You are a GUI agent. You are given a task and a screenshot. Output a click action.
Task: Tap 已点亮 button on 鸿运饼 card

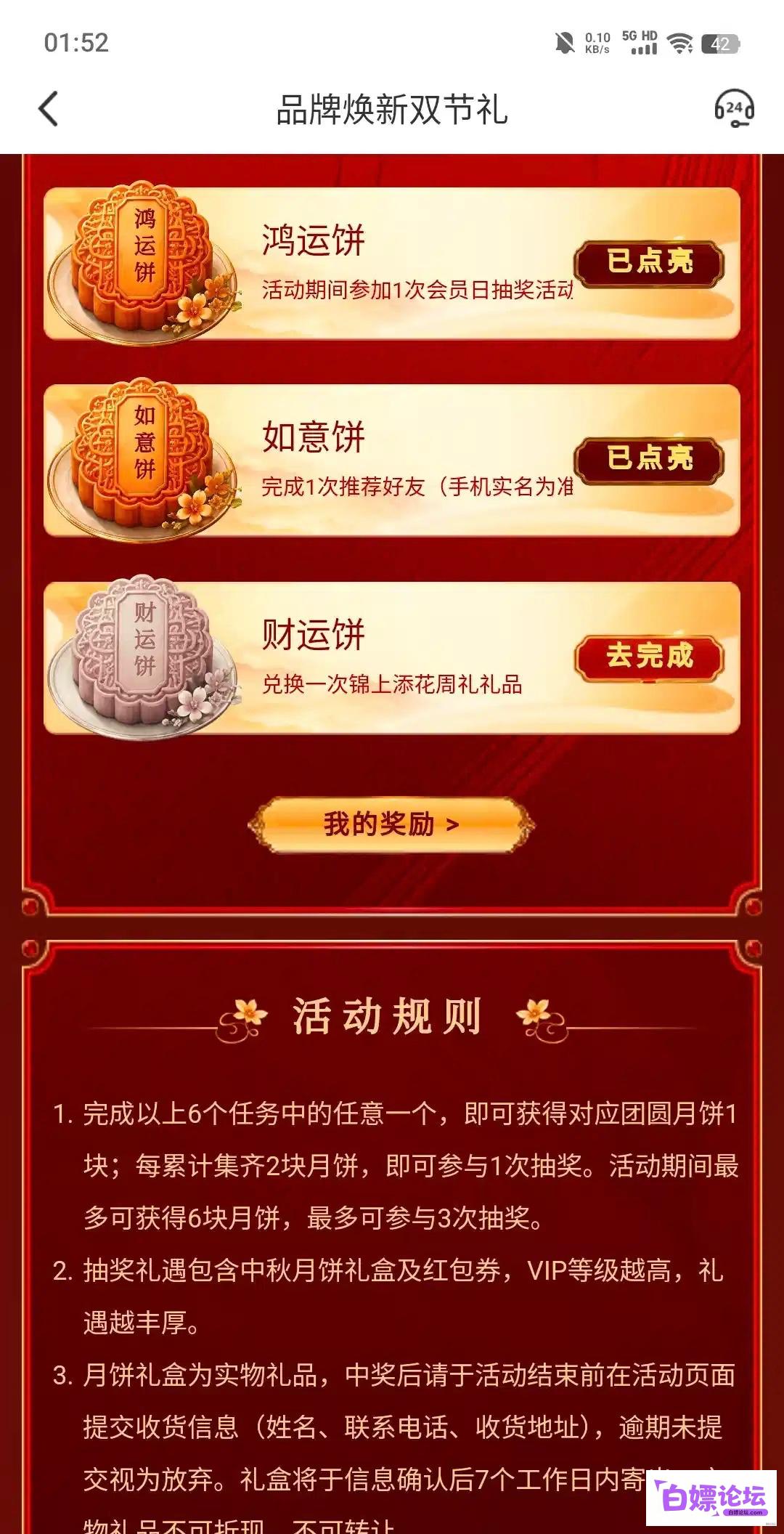click(649, 263)
